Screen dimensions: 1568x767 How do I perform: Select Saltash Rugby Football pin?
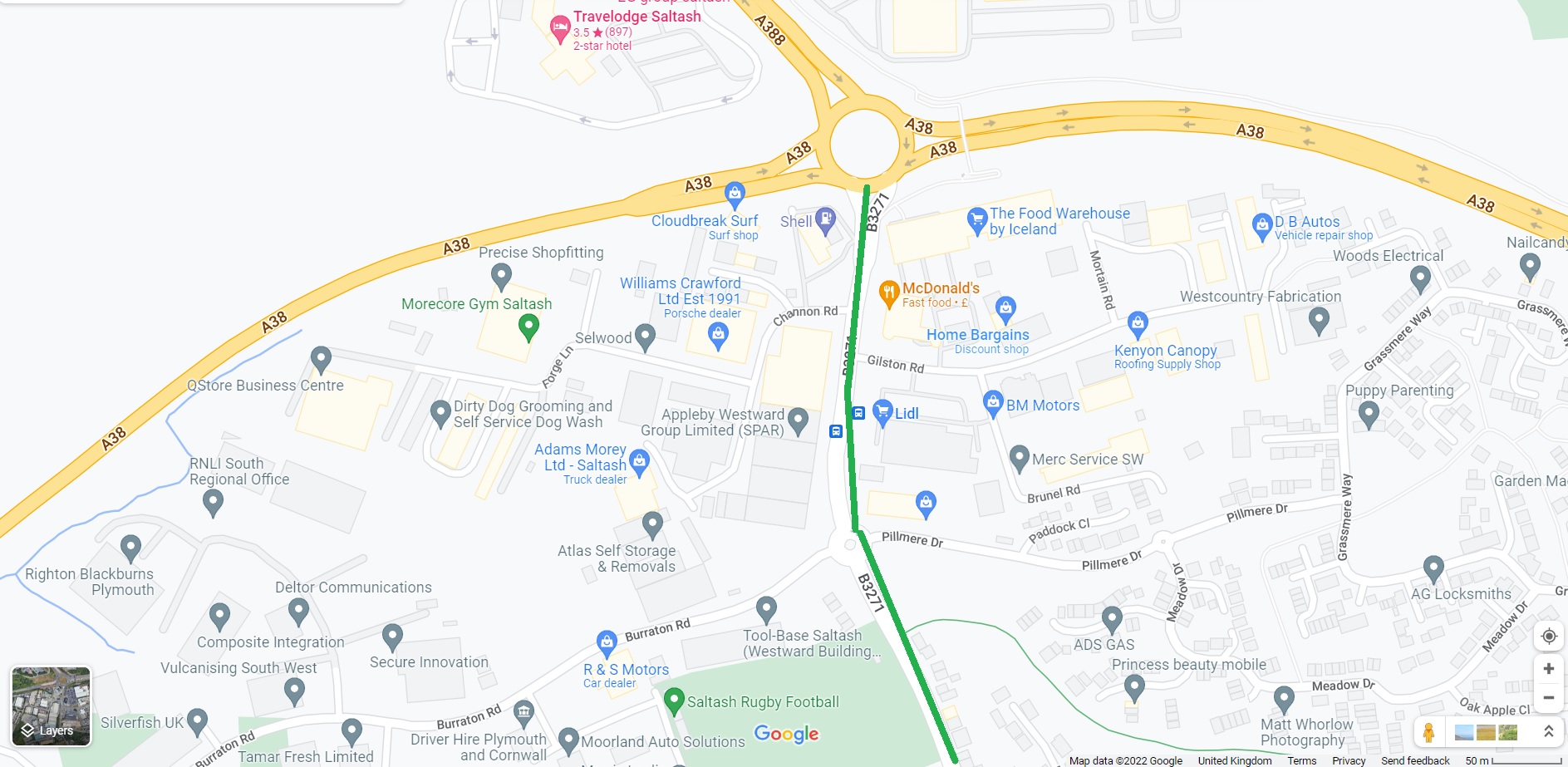pyautogui.click(x=674, y=701)
